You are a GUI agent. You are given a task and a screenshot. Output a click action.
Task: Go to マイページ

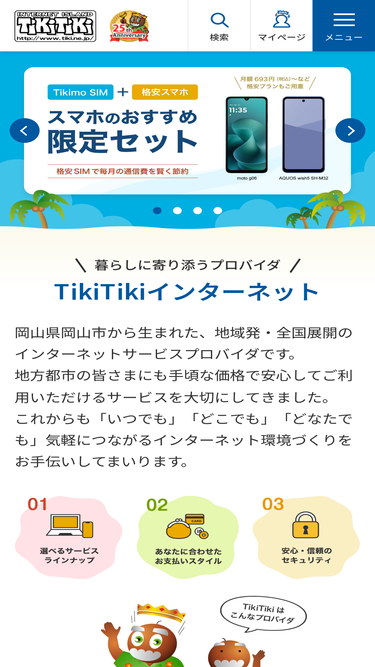(281, 26)
